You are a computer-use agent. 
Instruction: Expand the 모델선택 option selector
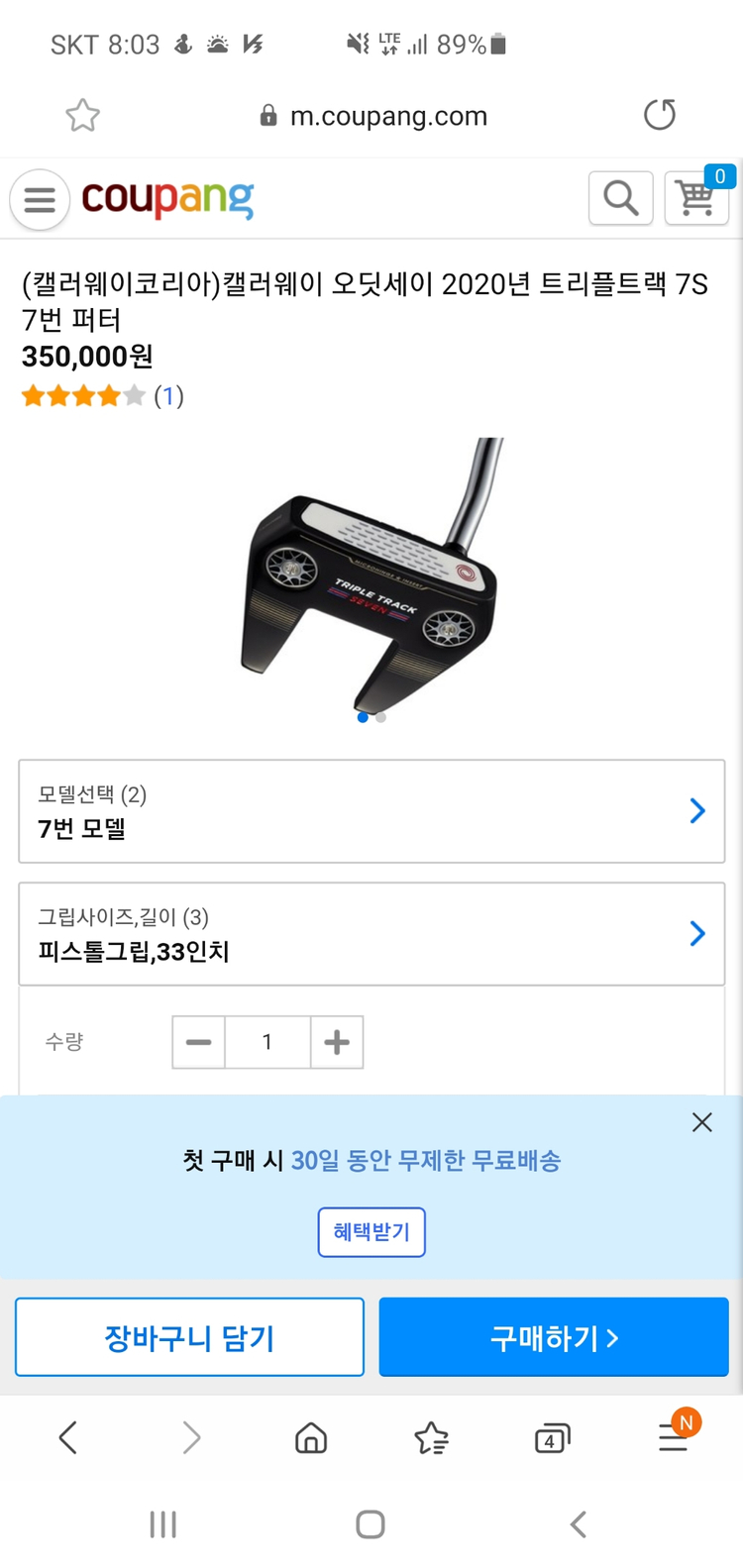(x=371, y=811)
